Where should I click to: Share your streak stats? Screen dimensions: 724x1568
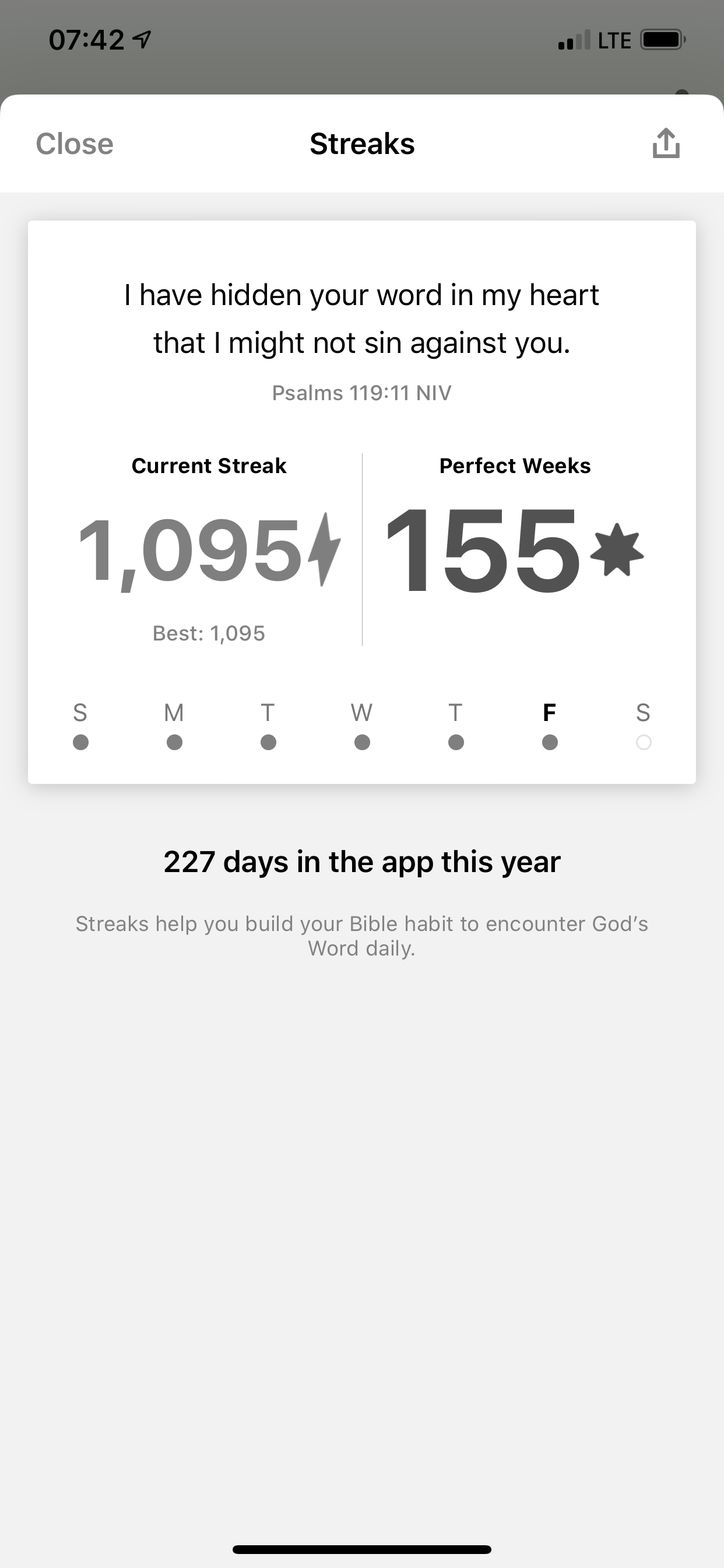[x=666, y=143]
